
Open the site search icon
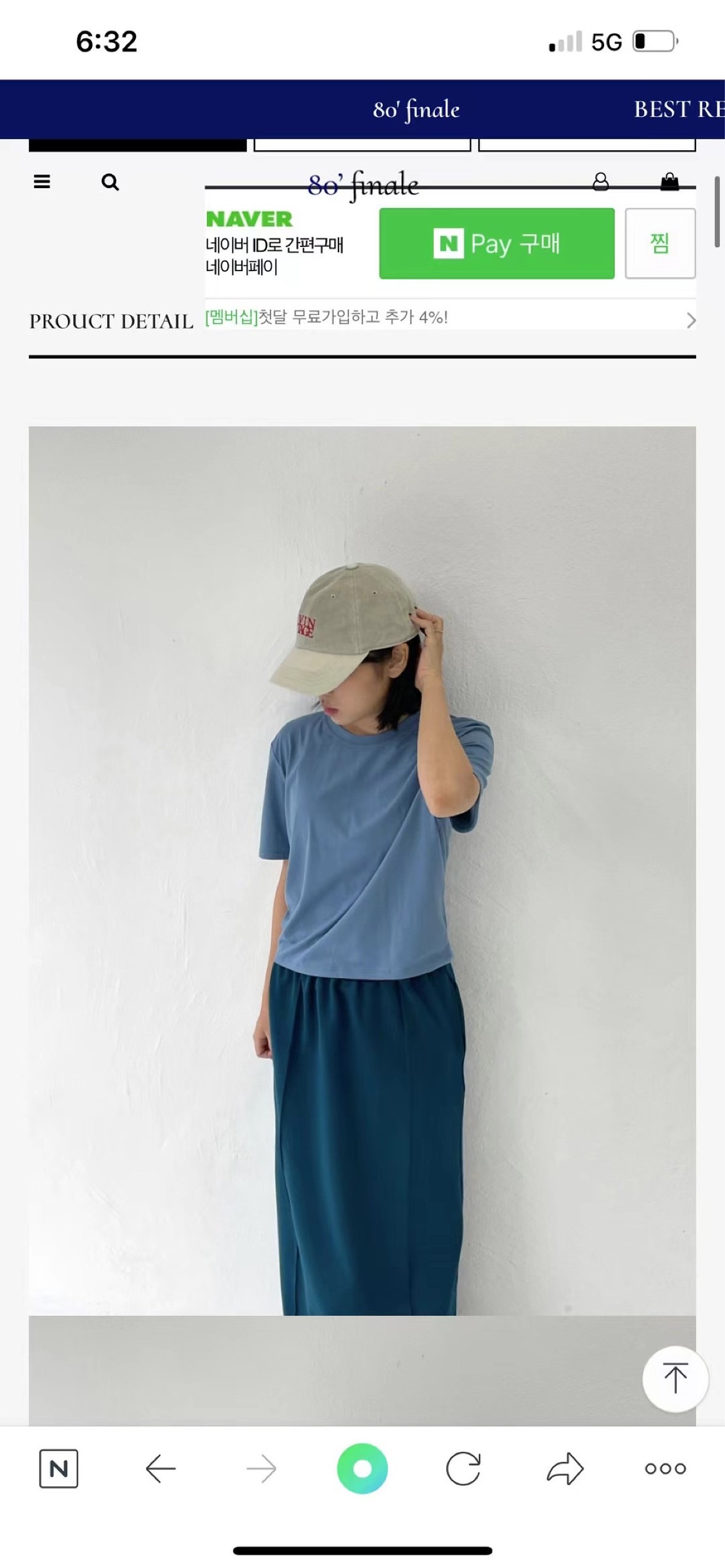tap(110, 182)
